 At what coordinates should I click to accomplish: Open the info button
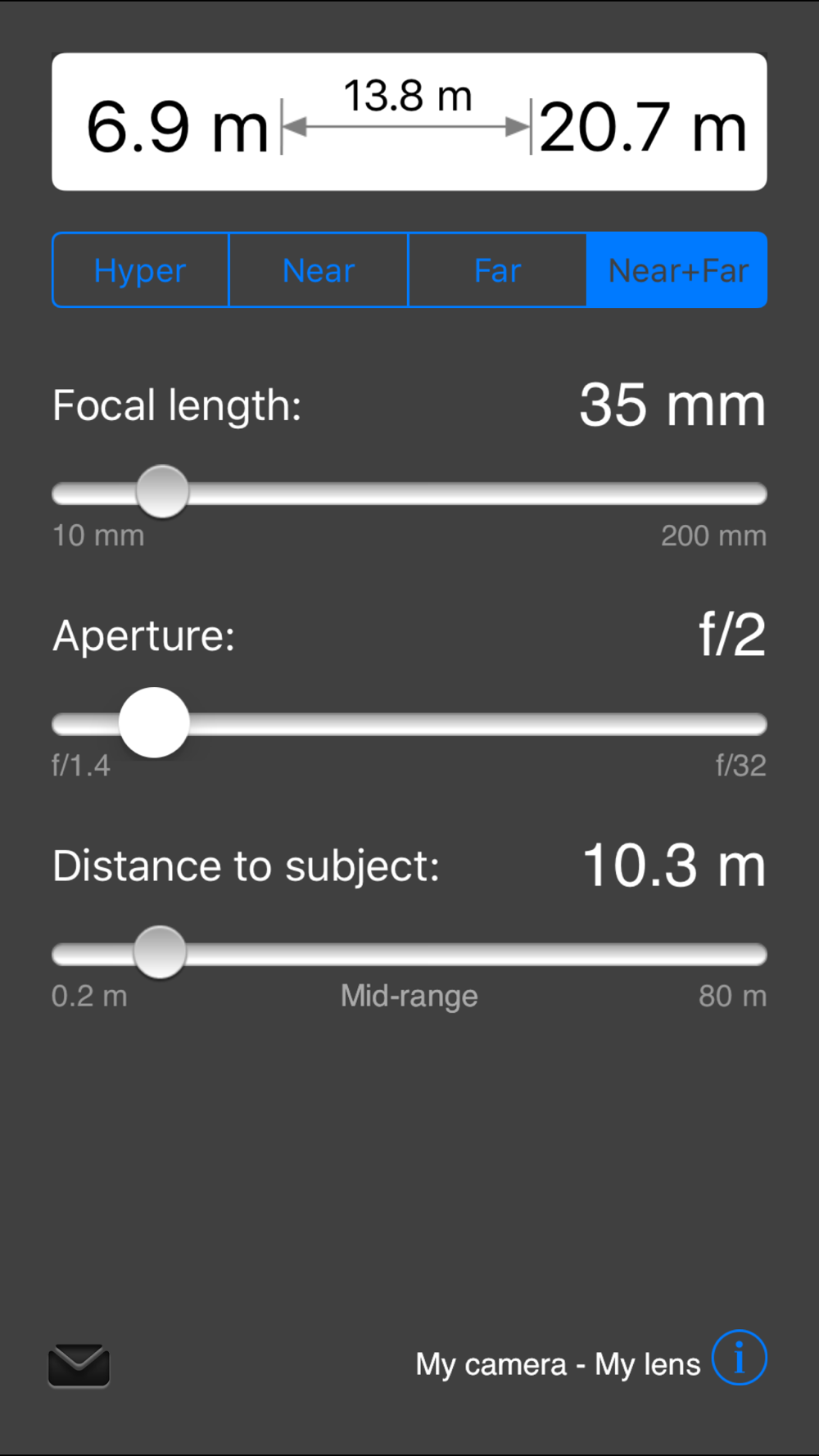click(x=739, y=1357)
